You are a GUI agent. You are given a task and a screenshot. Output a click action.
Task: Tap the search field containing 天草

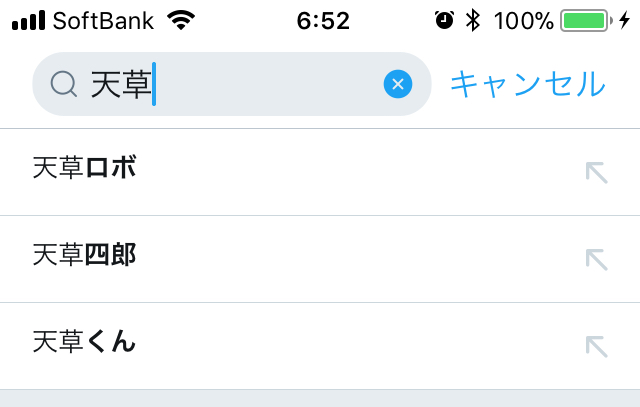tap(231, 84)
